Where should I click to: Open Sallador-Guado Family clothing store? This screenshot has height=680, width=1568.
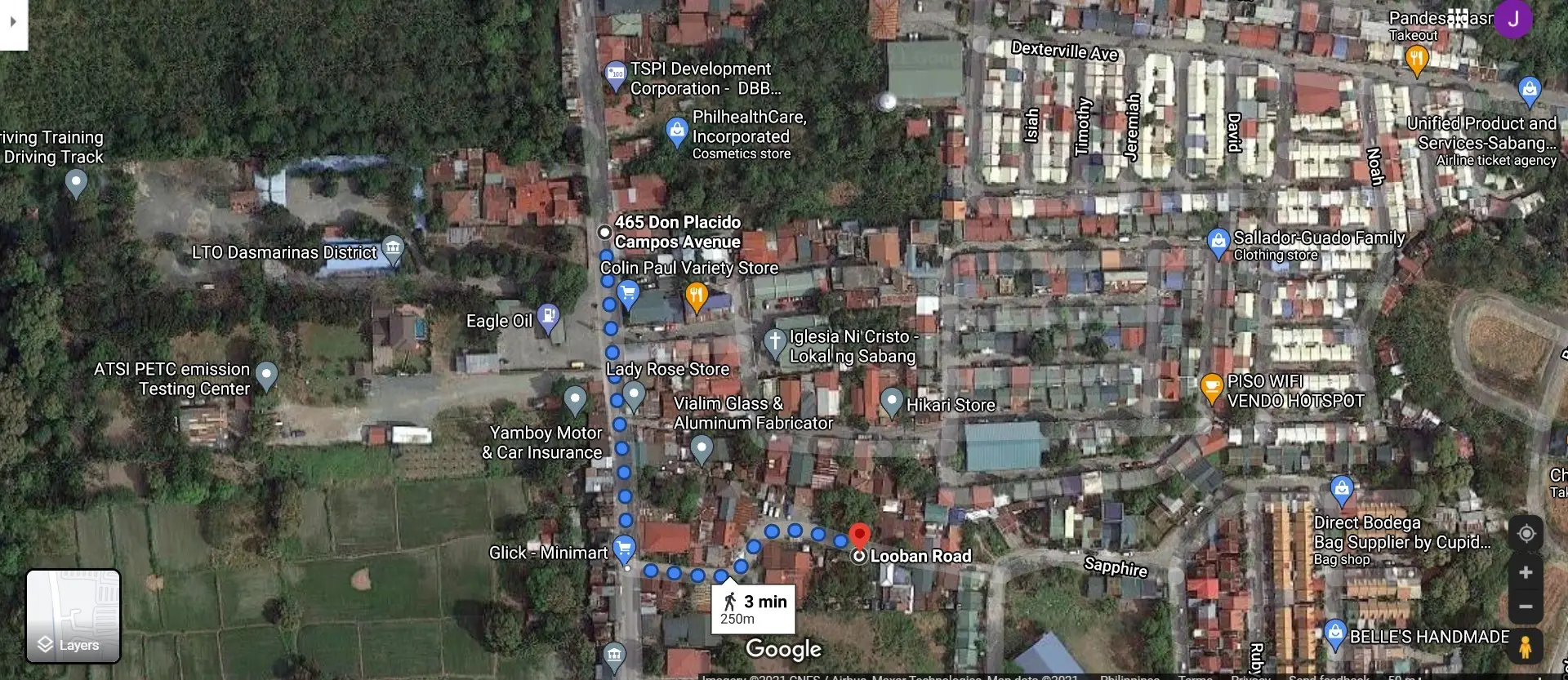tap(1218, 241)
